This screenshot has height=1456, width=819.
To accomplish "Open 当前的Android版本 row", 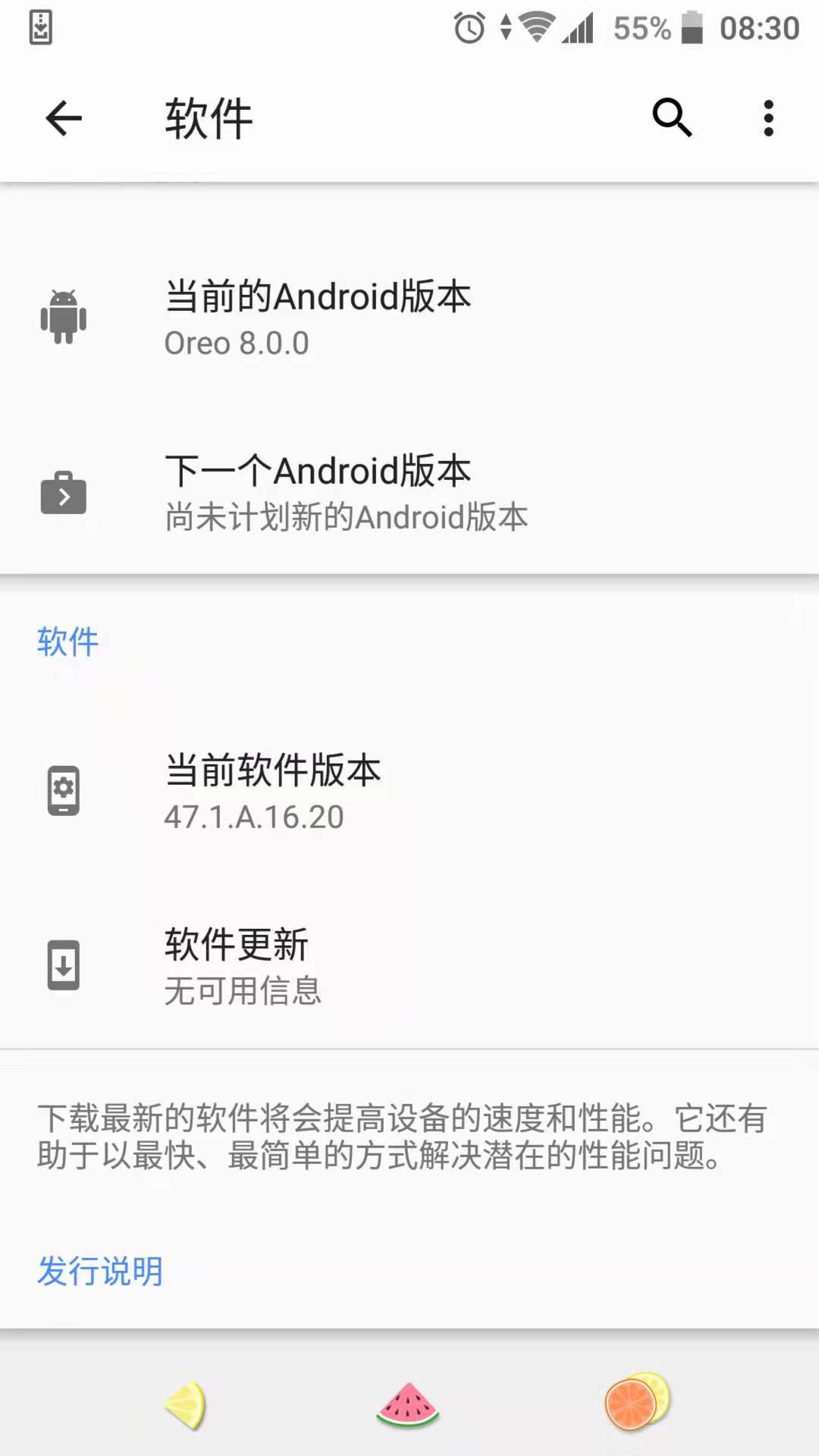I will pyautogui.click(x=409, y=317).
